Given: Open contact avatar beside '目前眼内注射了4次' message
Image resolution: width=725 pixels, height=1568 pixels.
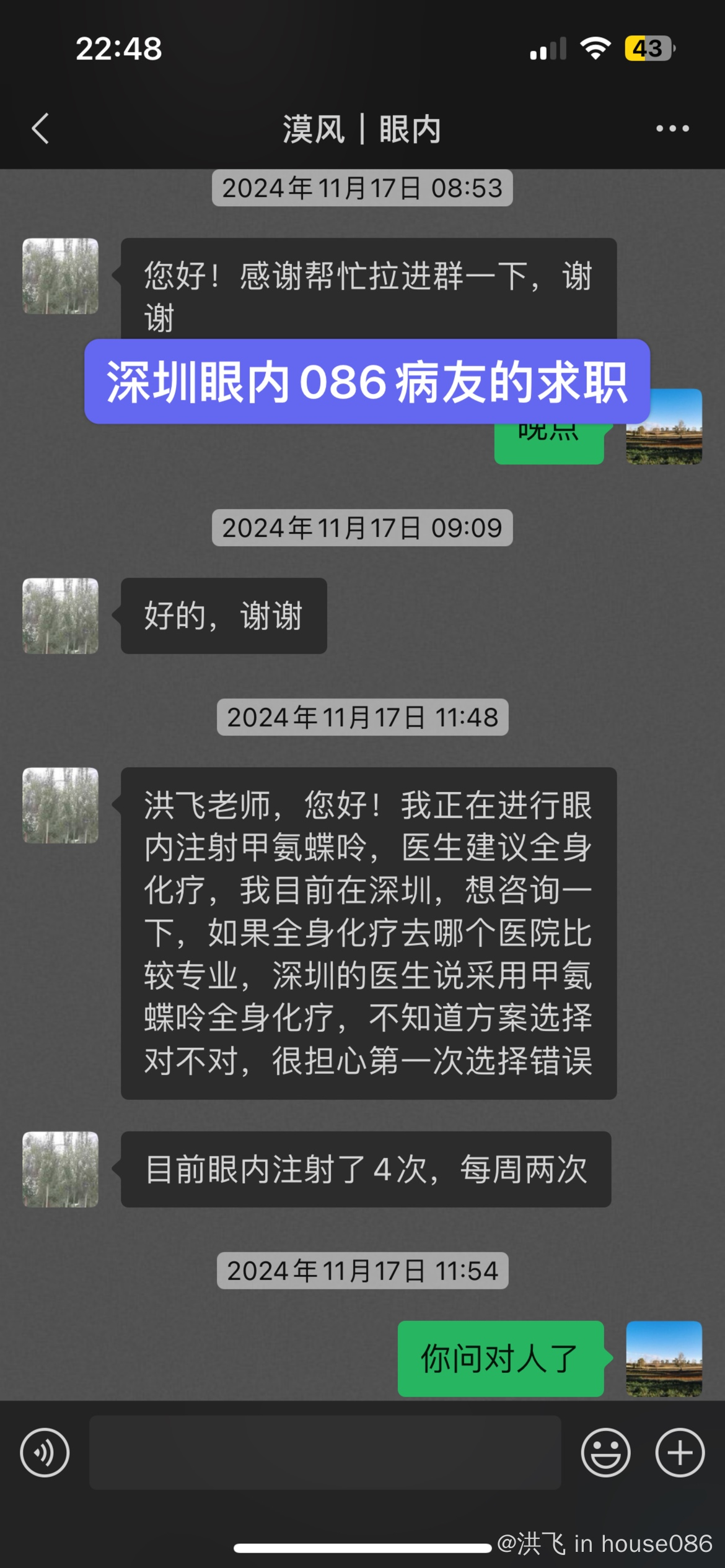Looking at the screenshot, I should tap(61, 1170).
